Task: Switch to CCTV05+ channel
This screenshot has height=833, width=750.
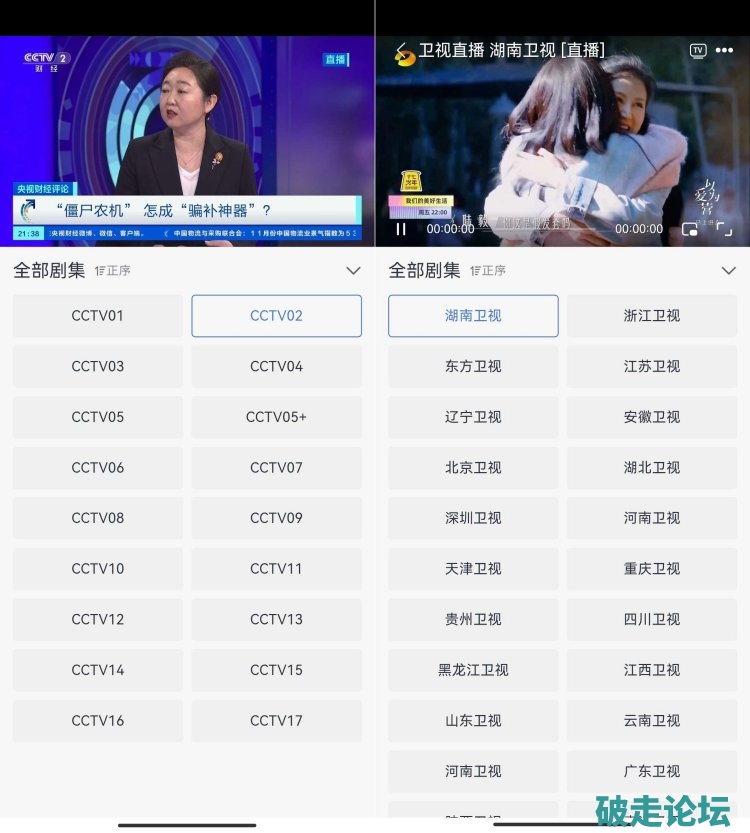Action: (x=276, y=417)
